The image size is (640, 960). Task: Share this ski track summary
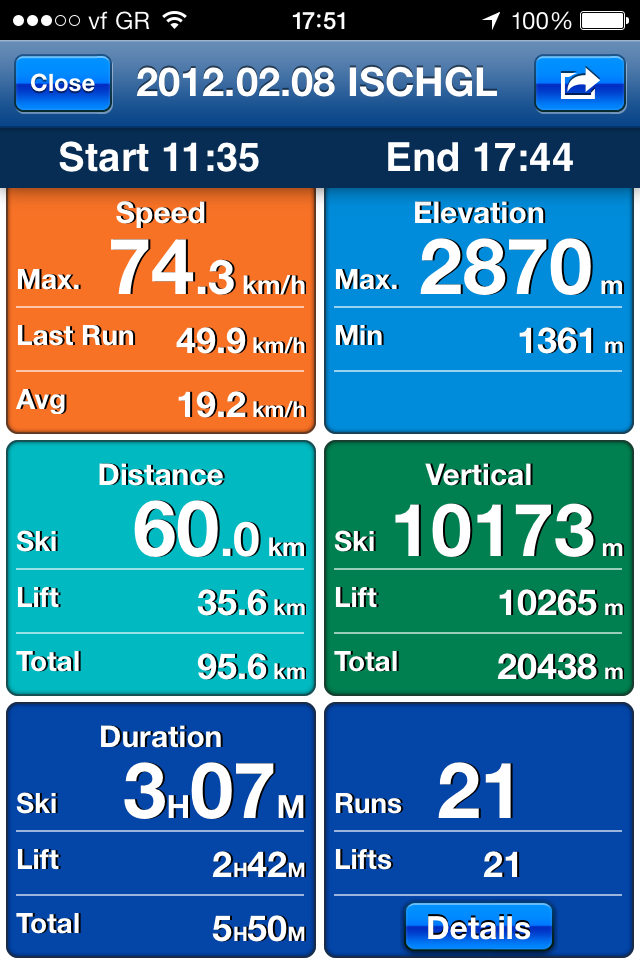(580, 83)
